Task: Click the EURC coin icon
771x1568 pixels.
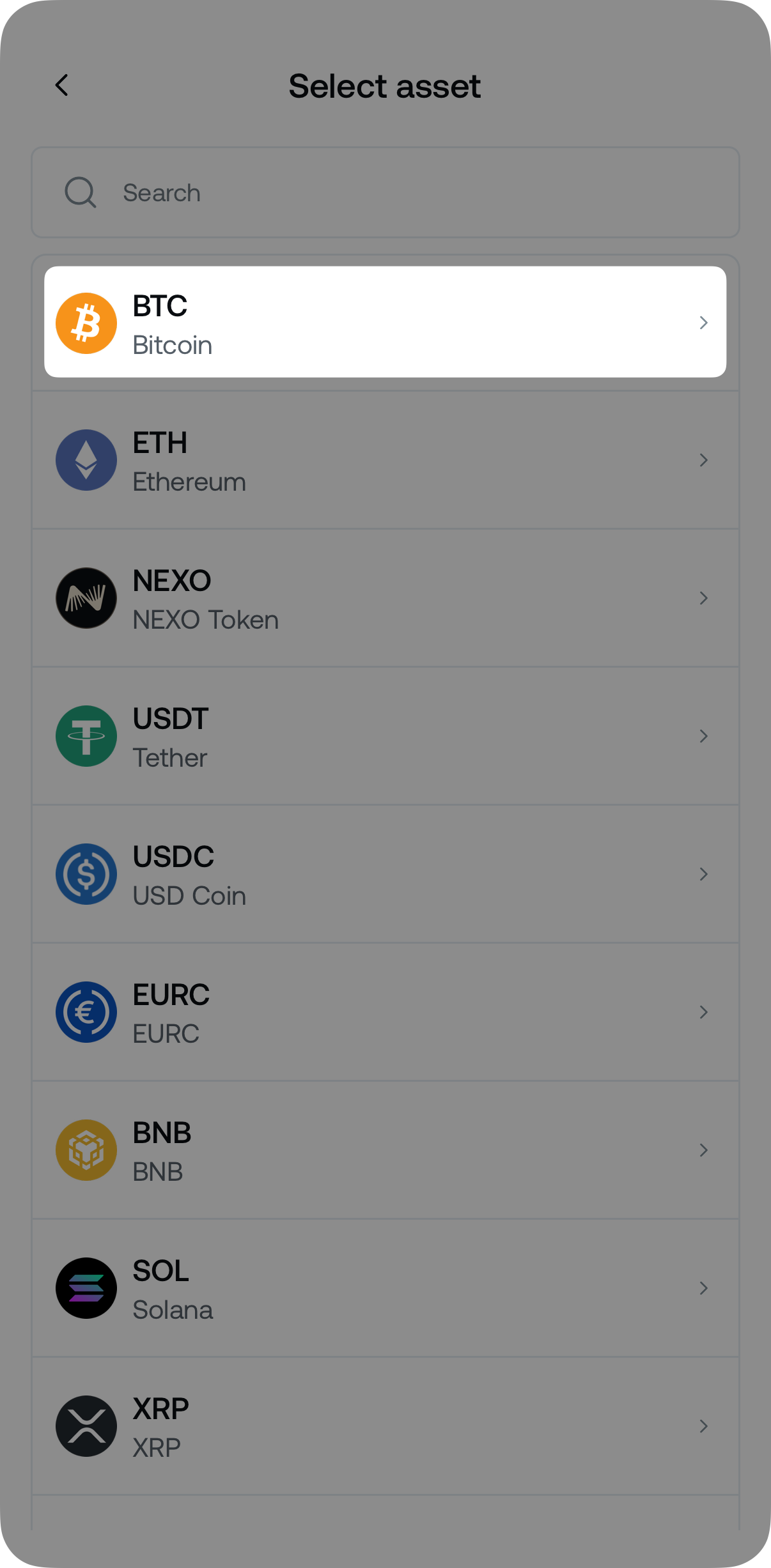Action: coord(86,1012)
